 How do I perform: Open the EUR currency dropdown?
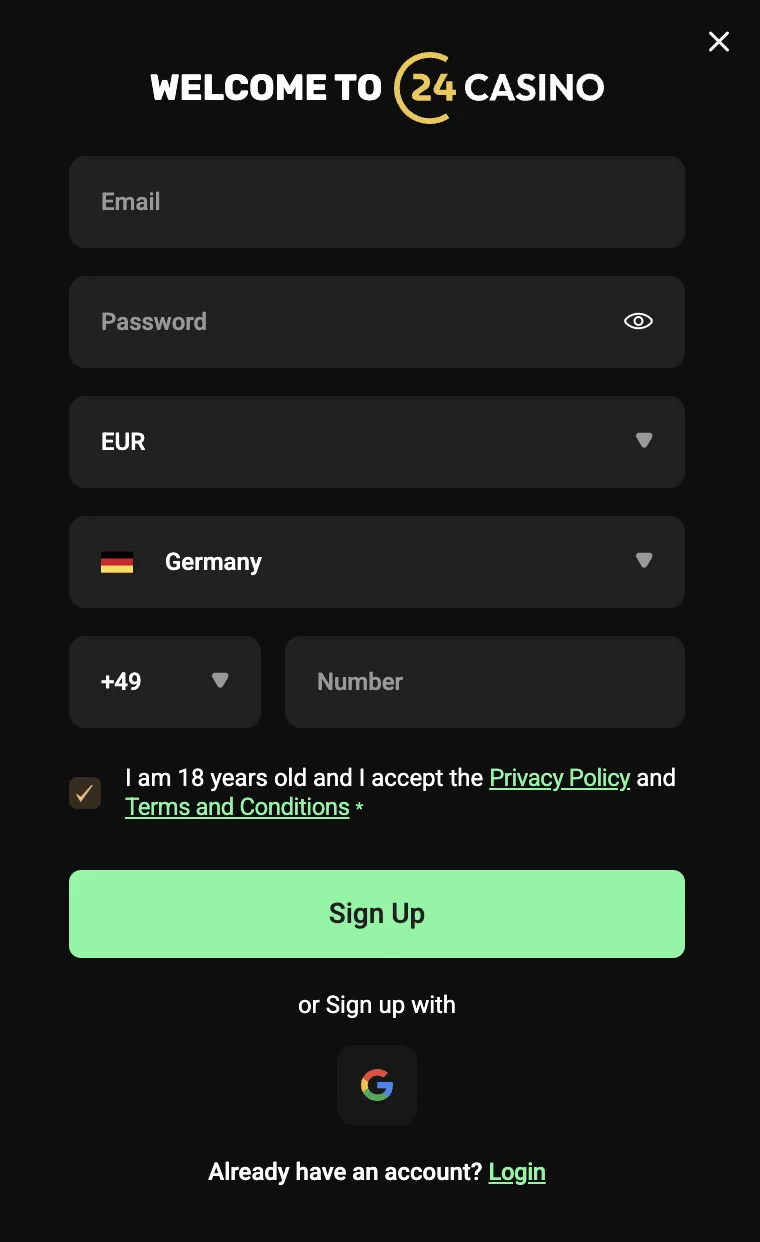point(377,442)
